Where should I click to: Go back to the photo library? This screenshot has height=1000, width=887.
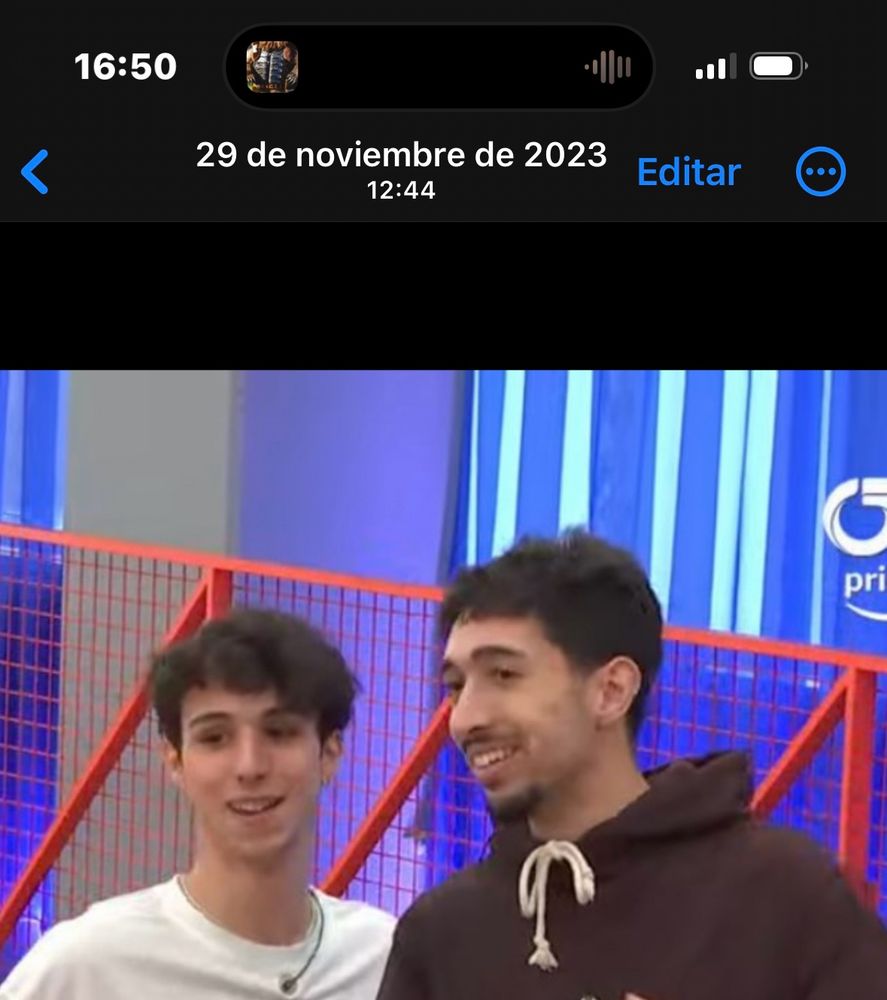point(35,172)
